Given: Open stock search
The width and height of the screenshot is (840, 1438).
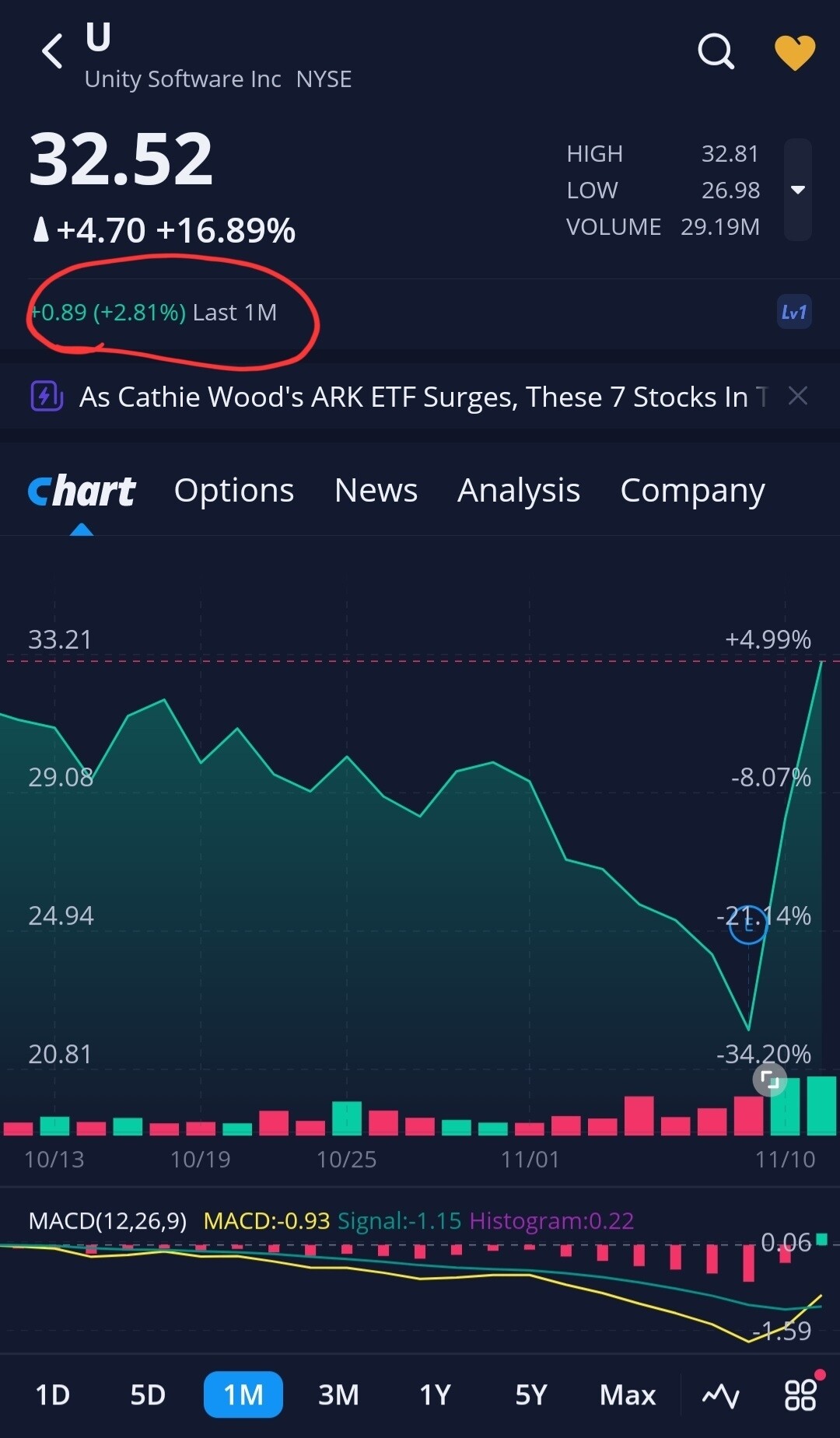Looking at the screenshot, I should tap(716, 52).
